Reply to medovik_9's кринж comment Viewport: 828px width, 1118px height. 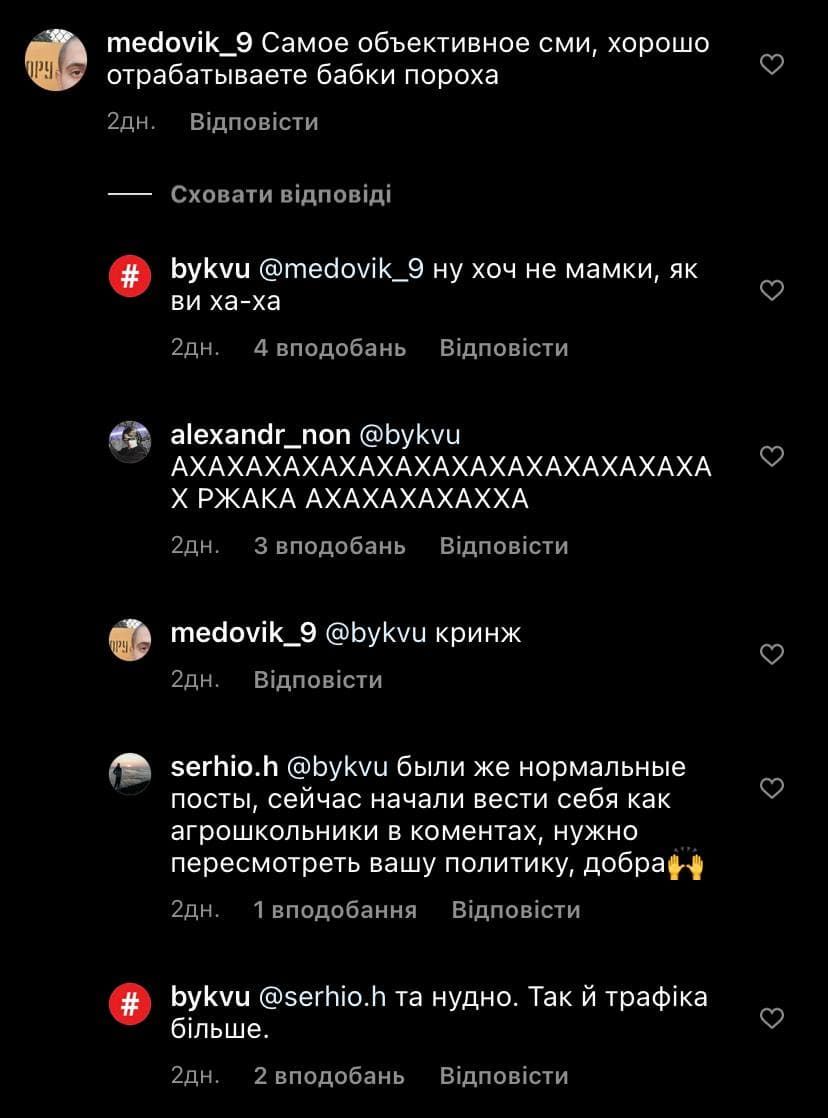318,680
